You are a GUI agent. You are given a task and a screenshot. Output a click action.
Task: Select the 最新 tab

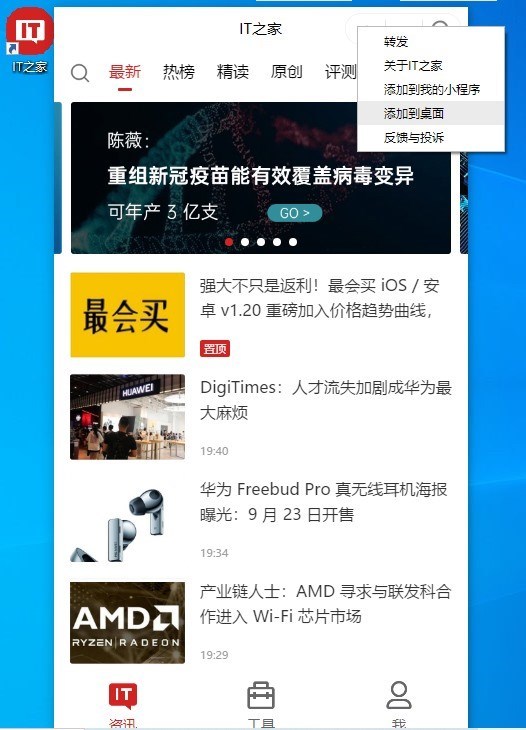pyautogui.click(x=125, y=72)
